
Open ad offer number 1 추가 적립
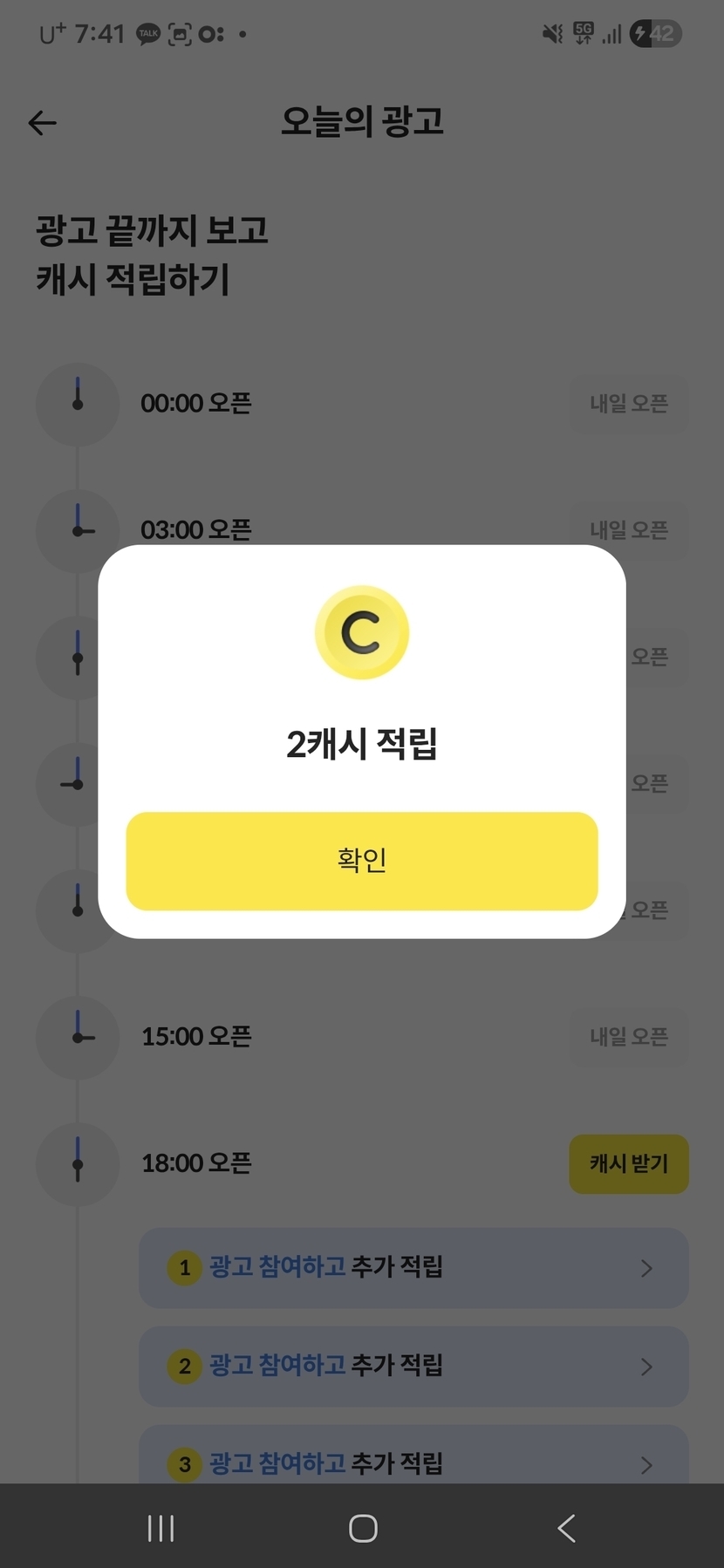(x=413, y=1267)
